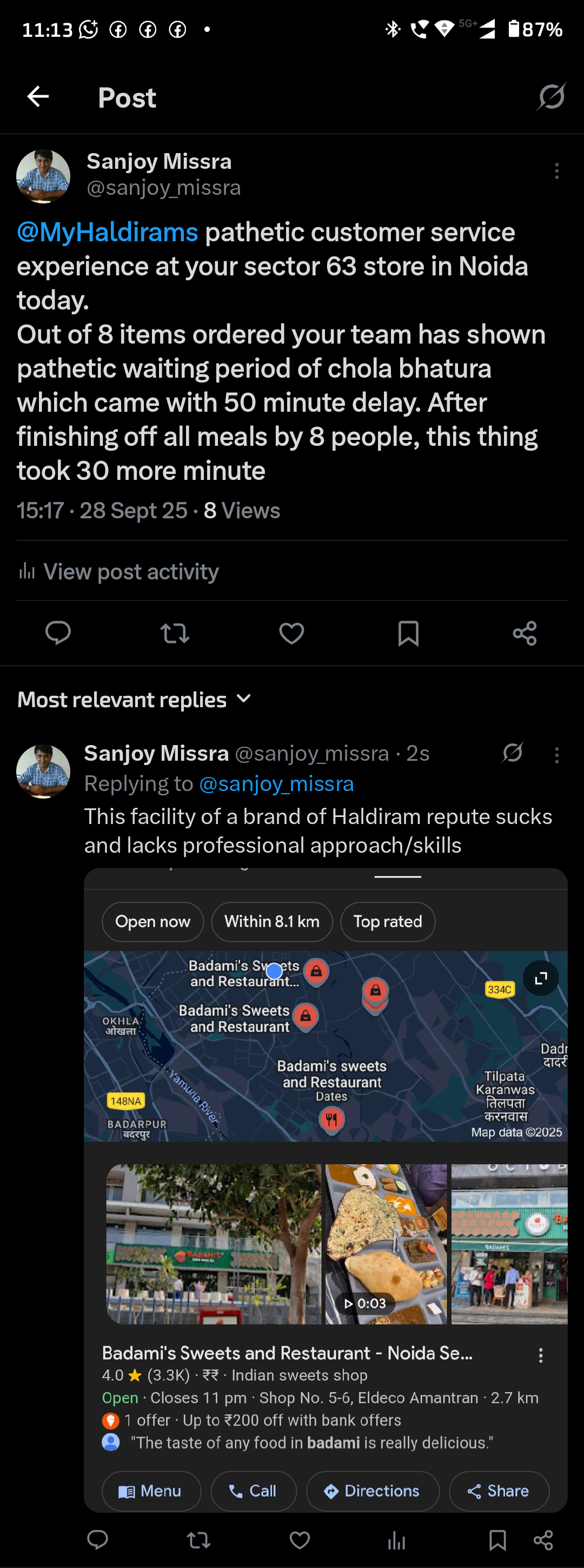Open Sanjoy Missra's avatar on main post

[43, 176]
